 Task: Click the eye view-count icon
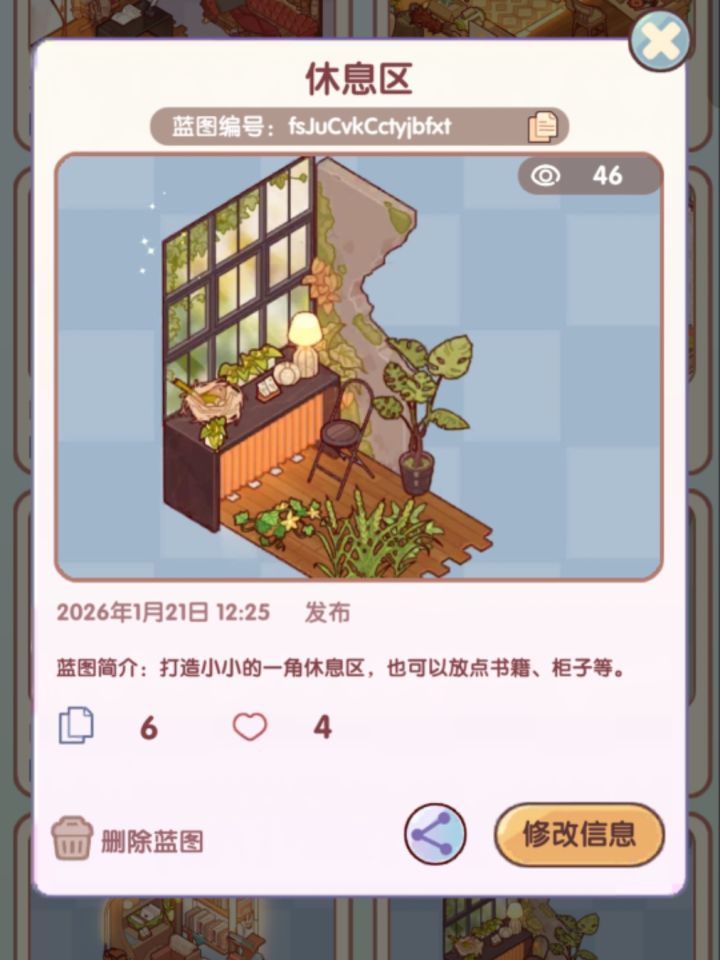click(x=544, y=173)
